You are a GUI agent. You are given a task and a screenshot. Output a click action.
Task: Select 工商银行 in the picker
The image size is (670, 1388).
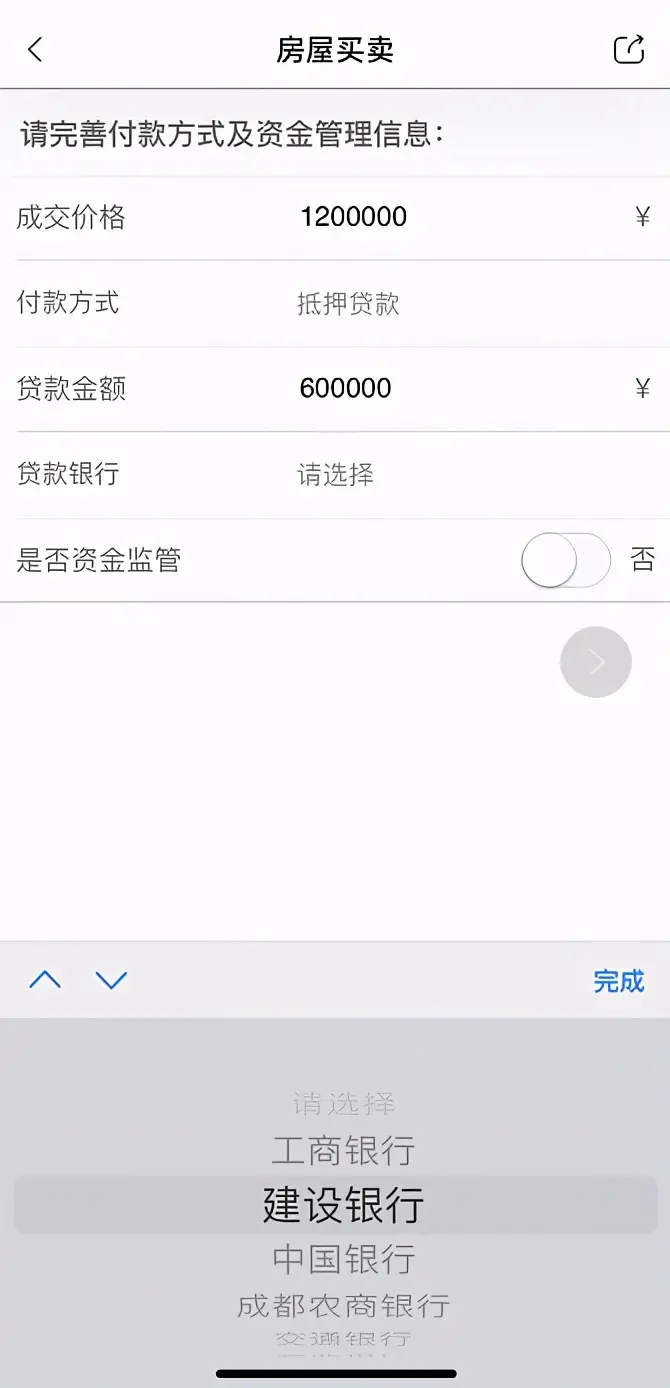(343, 1150)
